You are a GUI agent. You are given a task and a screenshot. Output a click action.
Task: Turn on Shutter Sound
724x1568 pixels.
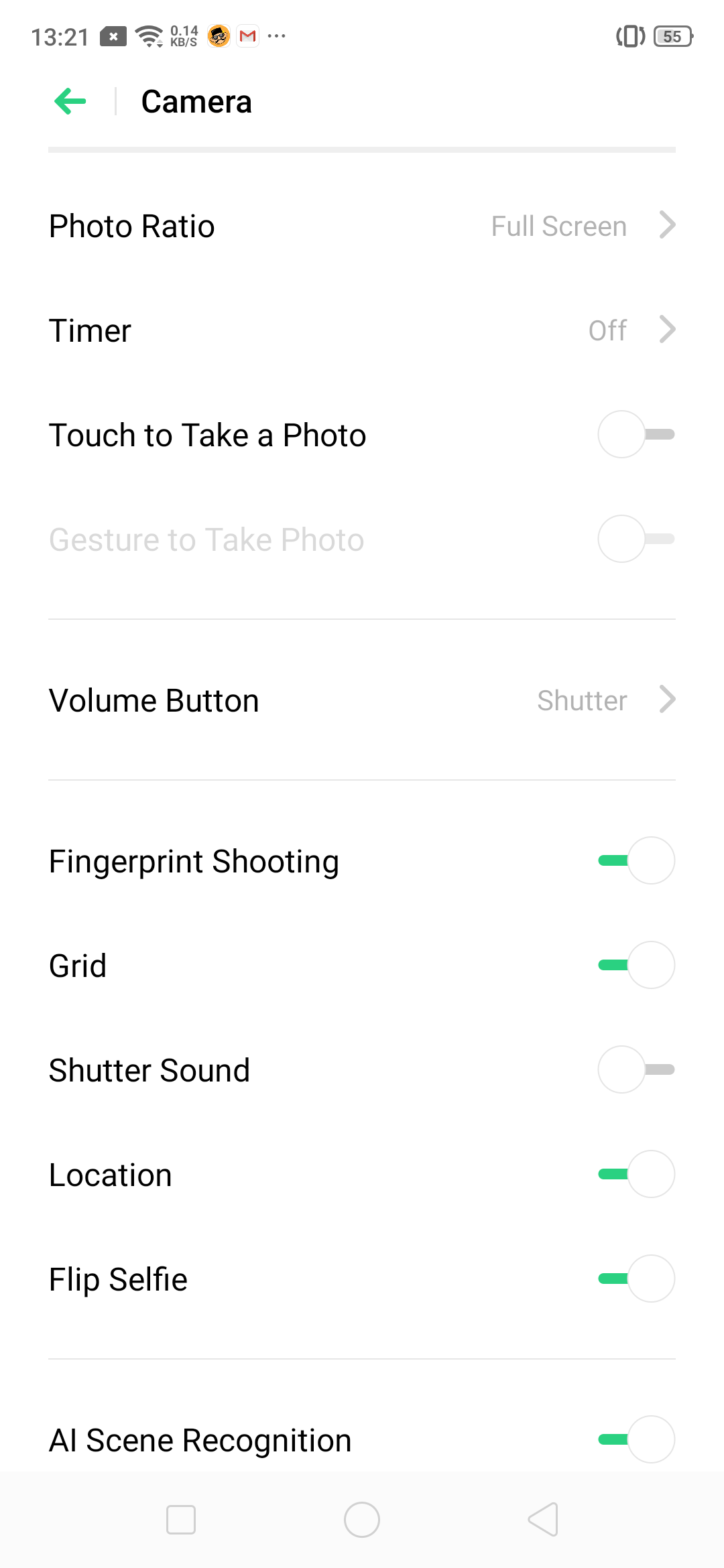tap(636, 1070)
